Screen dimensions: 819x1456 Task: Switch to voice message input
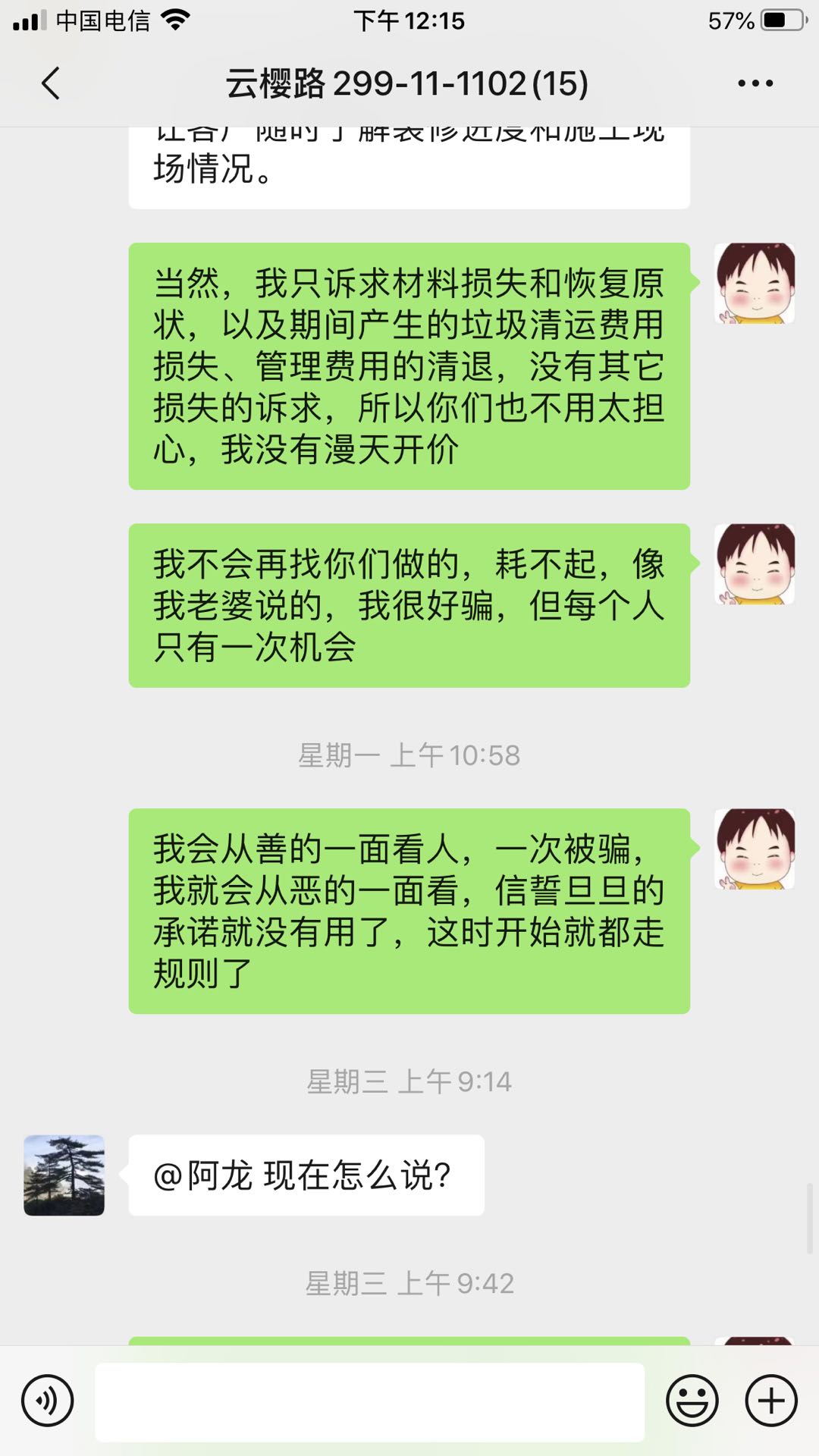(48, 1401)
